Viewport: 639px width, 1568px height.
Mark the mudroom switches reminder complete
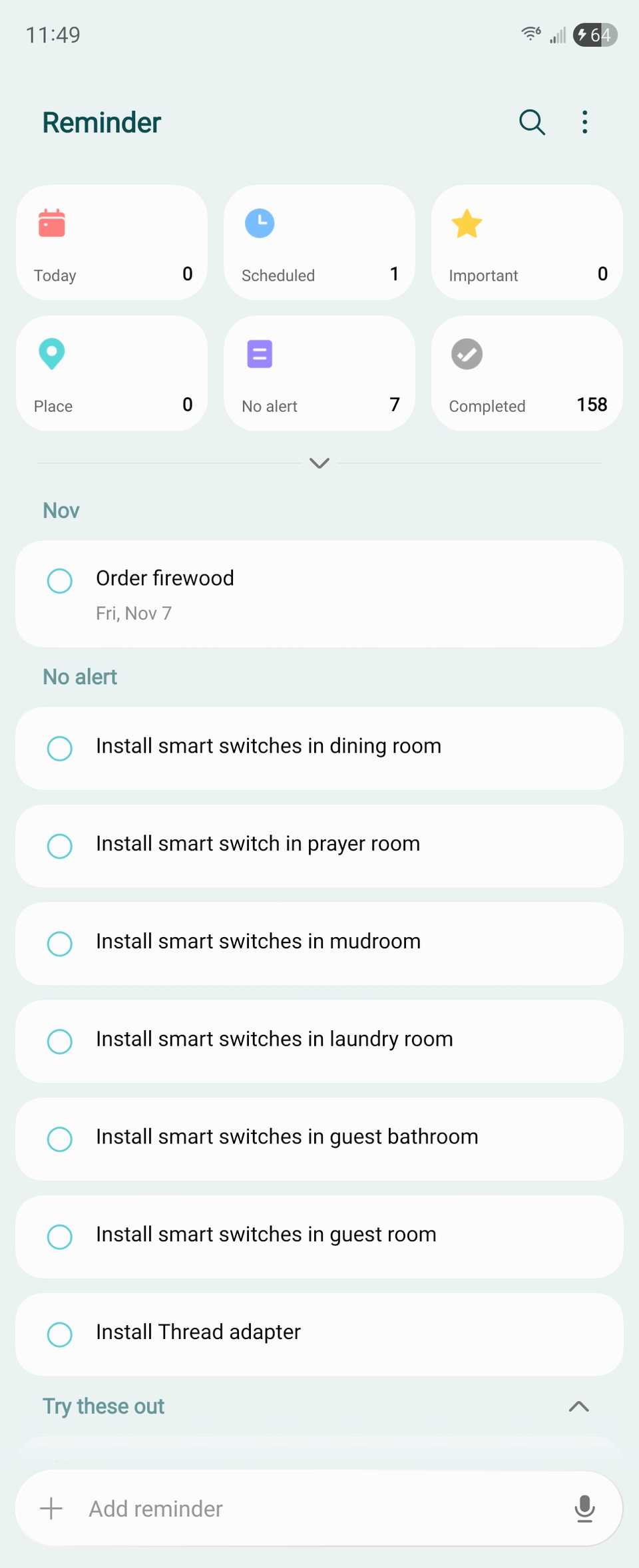pos(59,944)
